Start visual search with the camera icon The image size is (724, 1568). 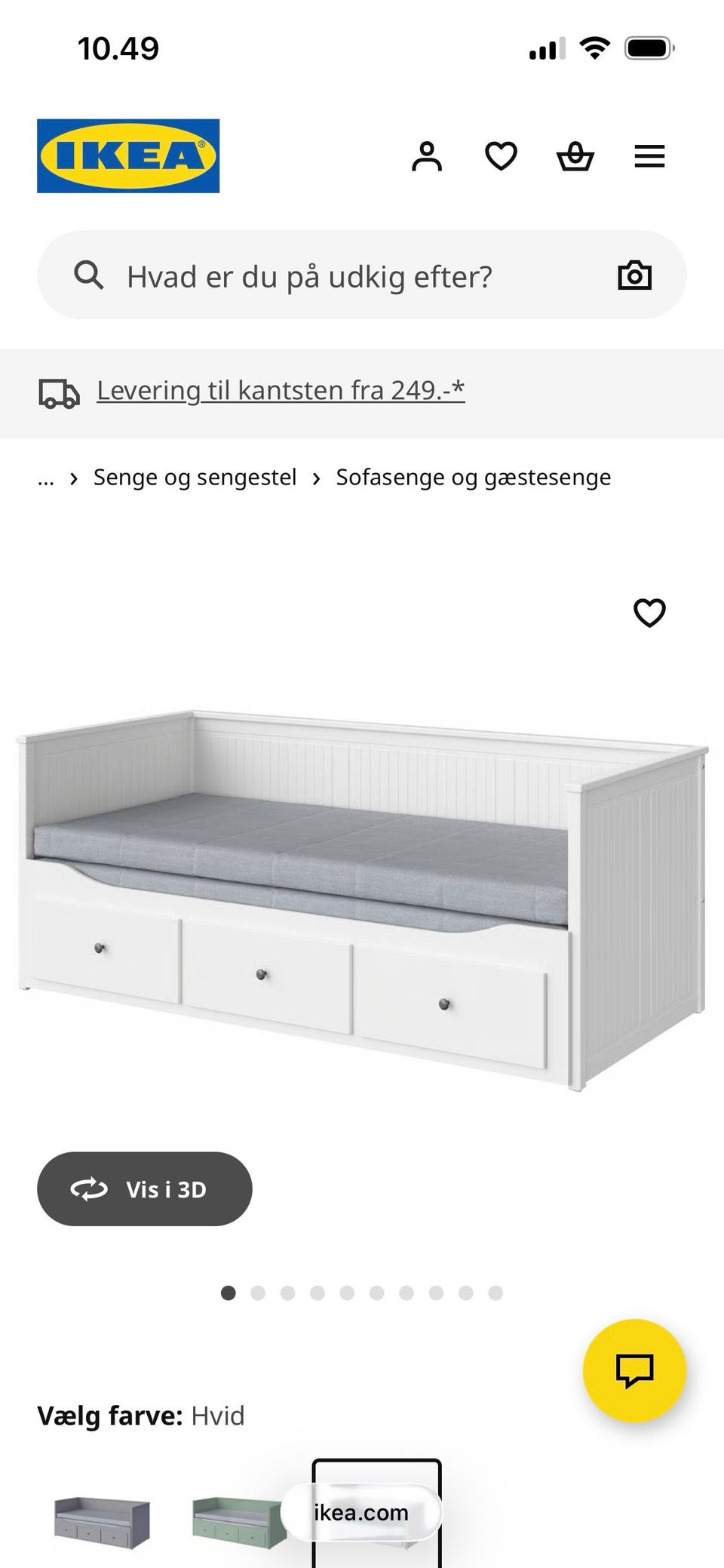pos(634,275)
